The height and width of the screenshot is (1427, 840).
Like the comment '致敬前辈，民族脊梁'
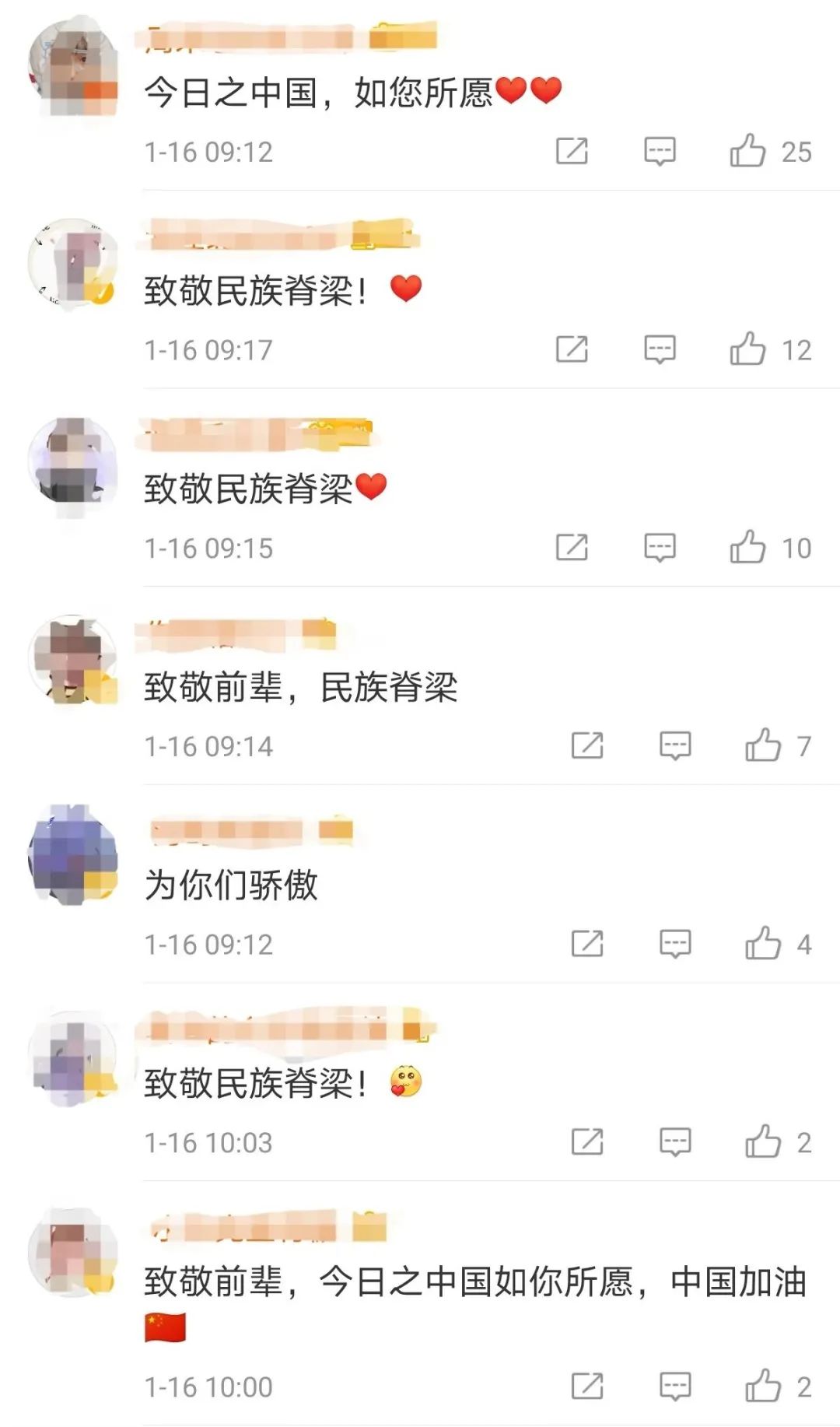point(763,745)
